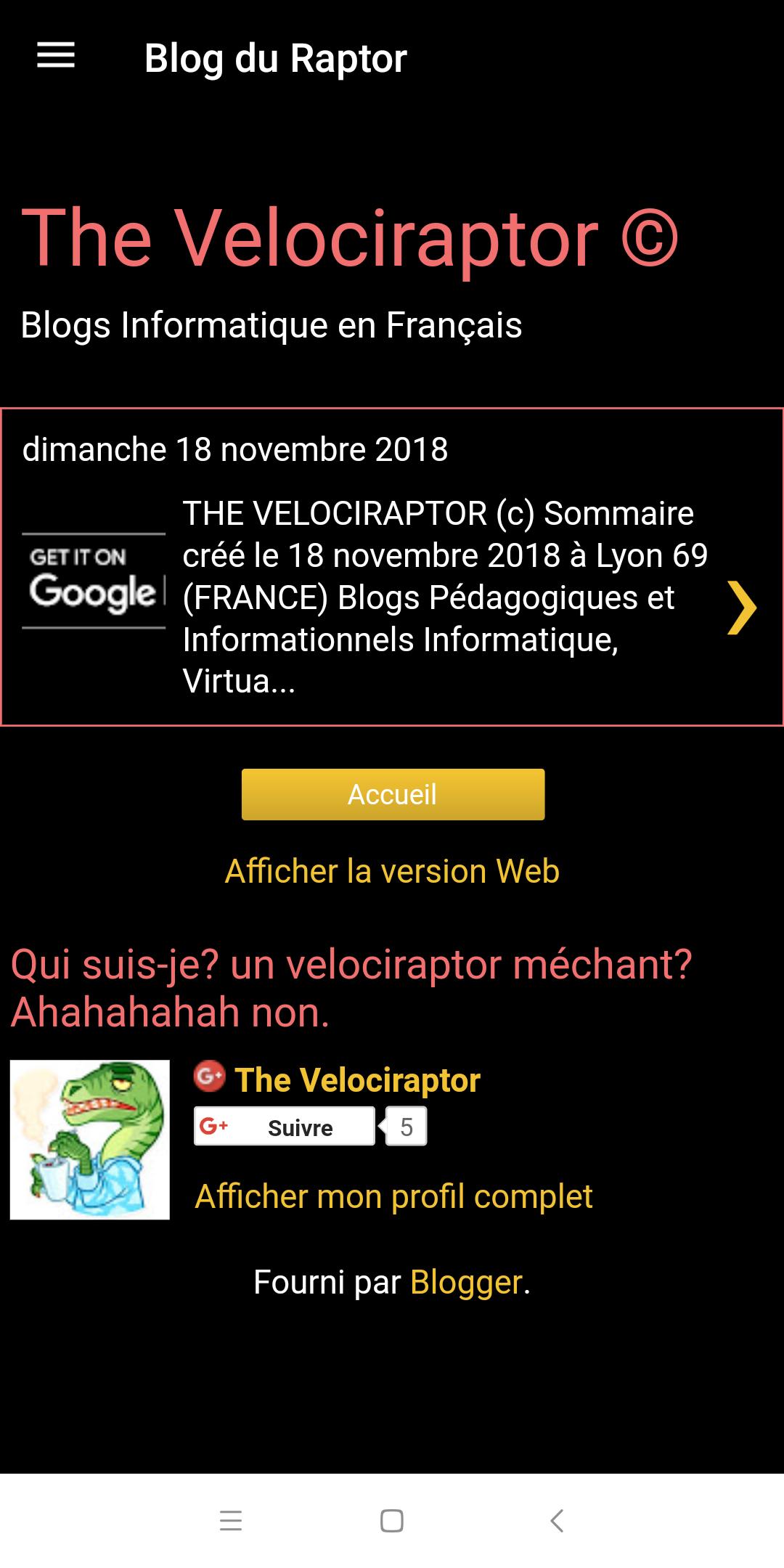784x1568 pixels.
Task: Select the G+ icon inside the Suivre button
Action: pyautogui.click(x=213, y=1126)
